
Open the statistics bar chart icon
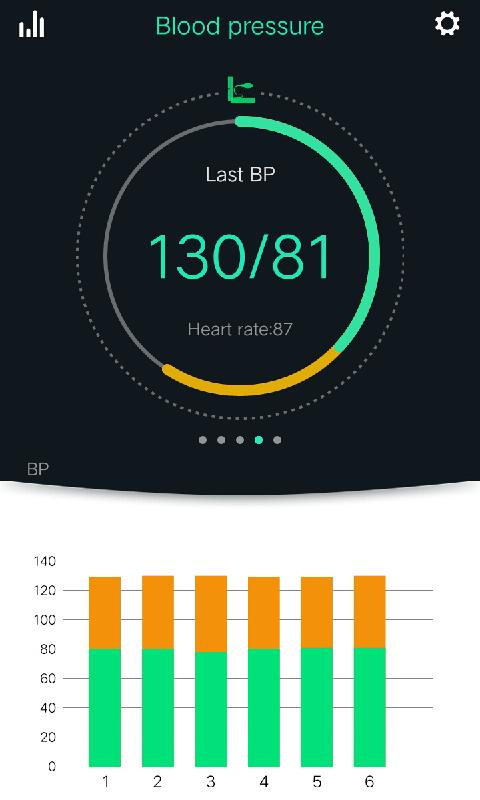32,24
